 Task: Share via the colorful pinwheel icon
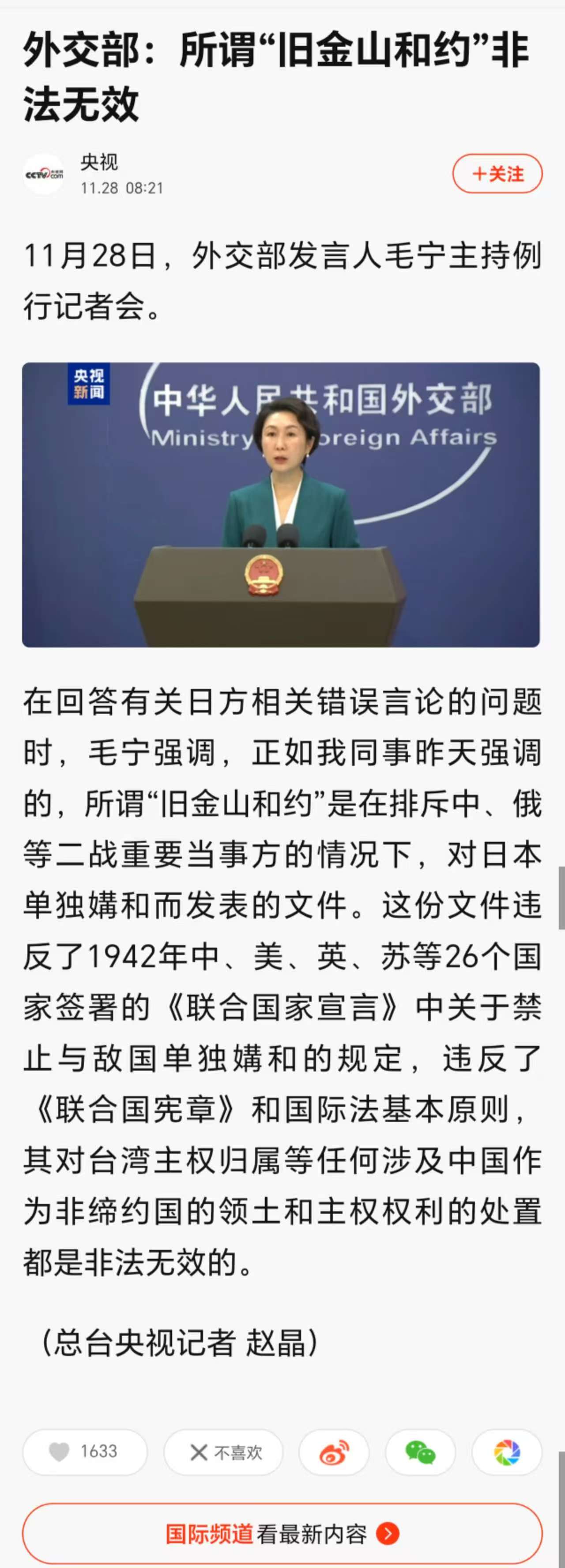(x=507, y=1452)
